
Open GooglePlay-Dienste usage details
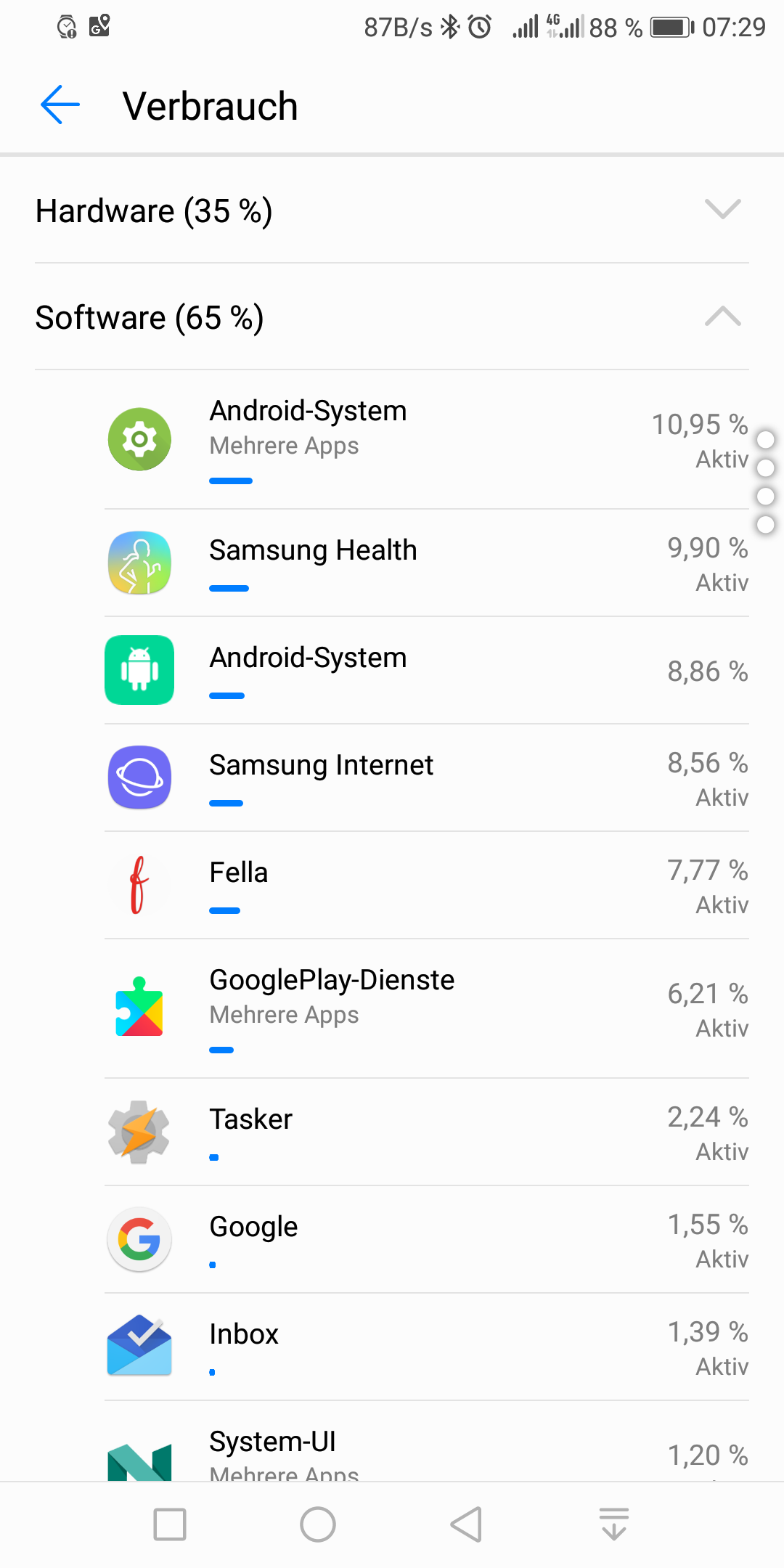(x=427, y=1009)
